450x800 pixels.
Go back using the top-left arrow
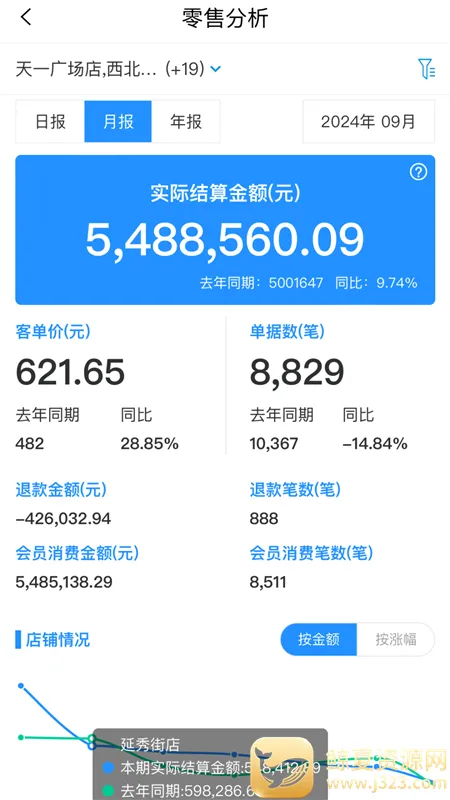click(x=26, y=18)
